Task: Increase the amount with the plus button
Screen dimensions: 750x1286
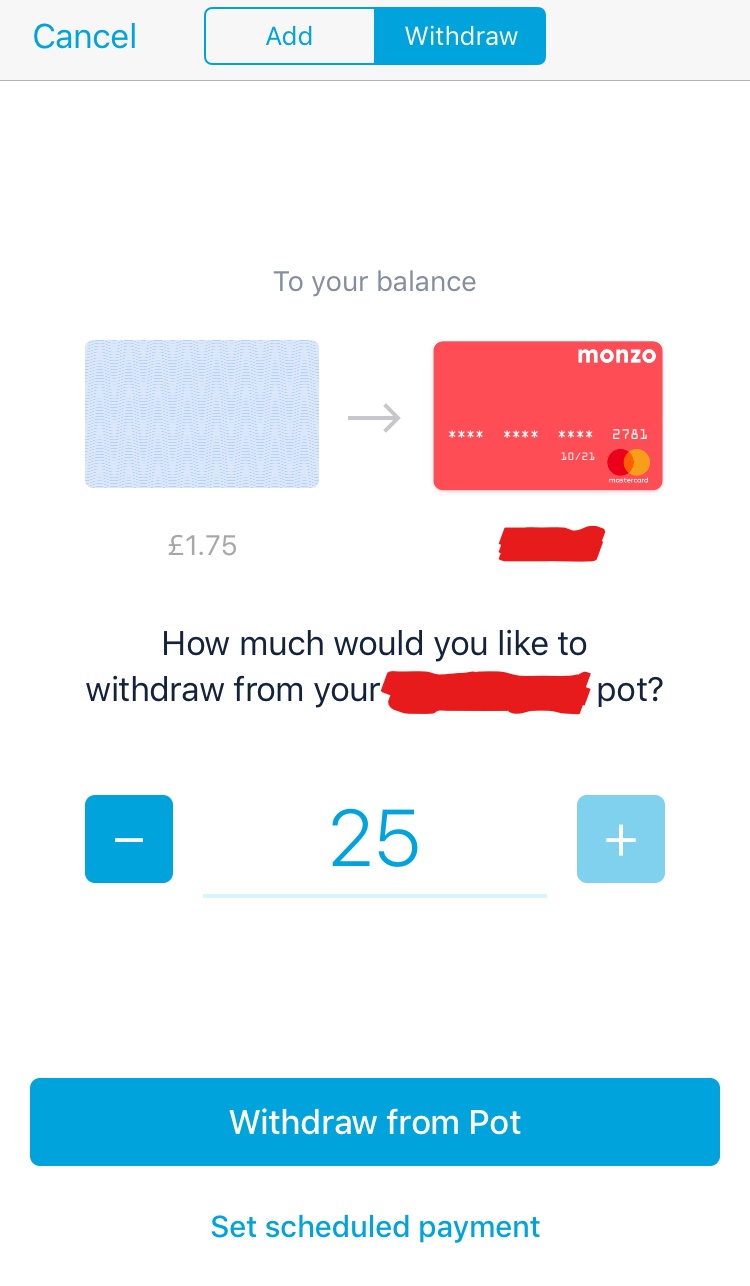Action: [x=621, y=839]
